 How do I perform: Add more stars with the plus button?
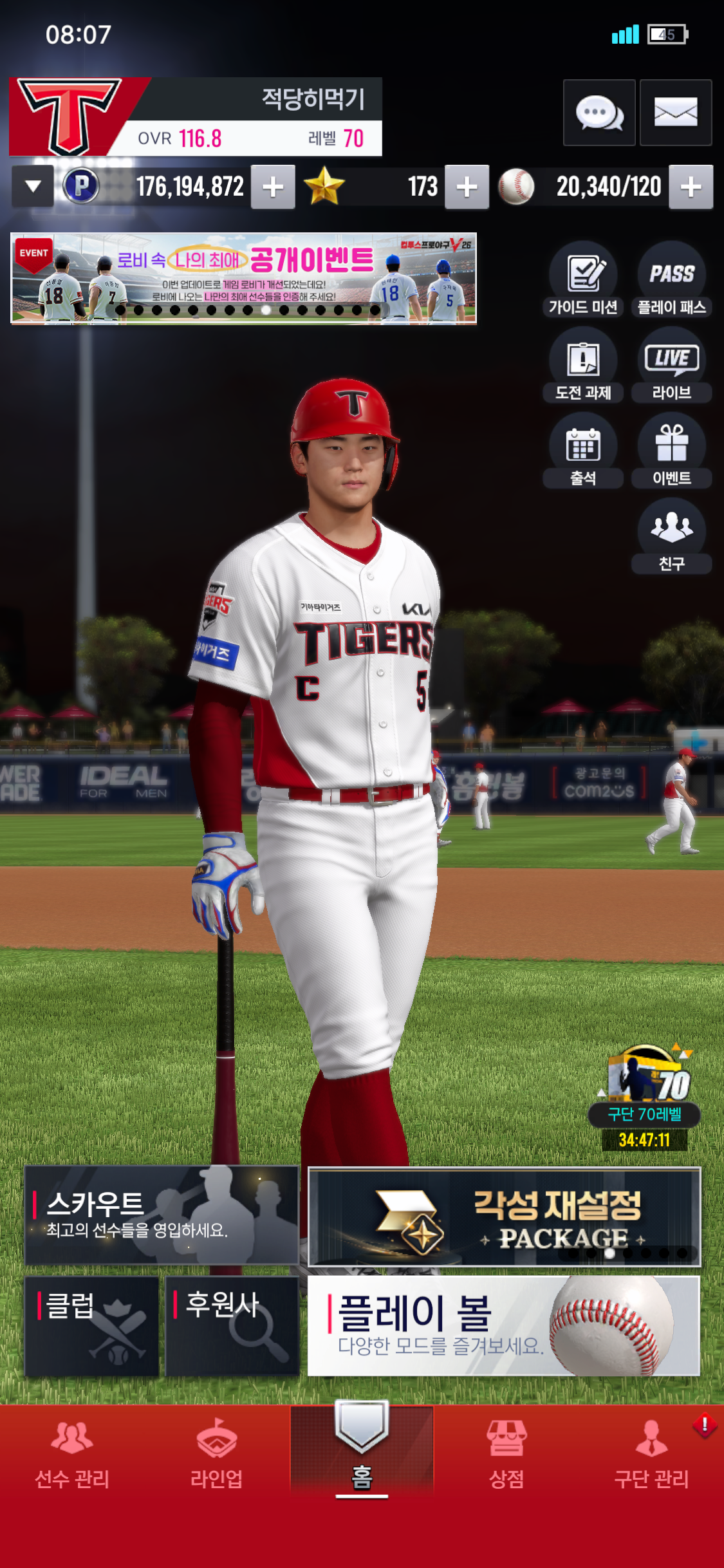pos(467,187)
